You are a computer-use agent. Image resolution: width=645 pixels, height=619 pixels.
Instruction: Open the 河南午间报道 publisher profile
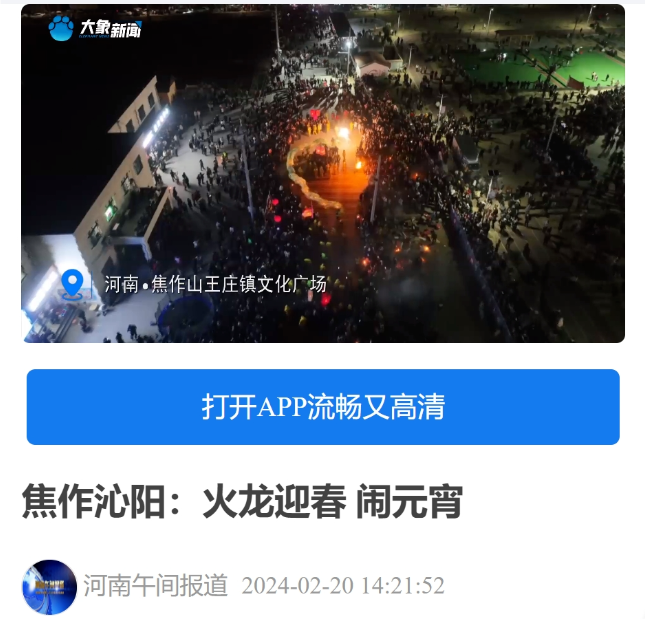coord(155,586)
